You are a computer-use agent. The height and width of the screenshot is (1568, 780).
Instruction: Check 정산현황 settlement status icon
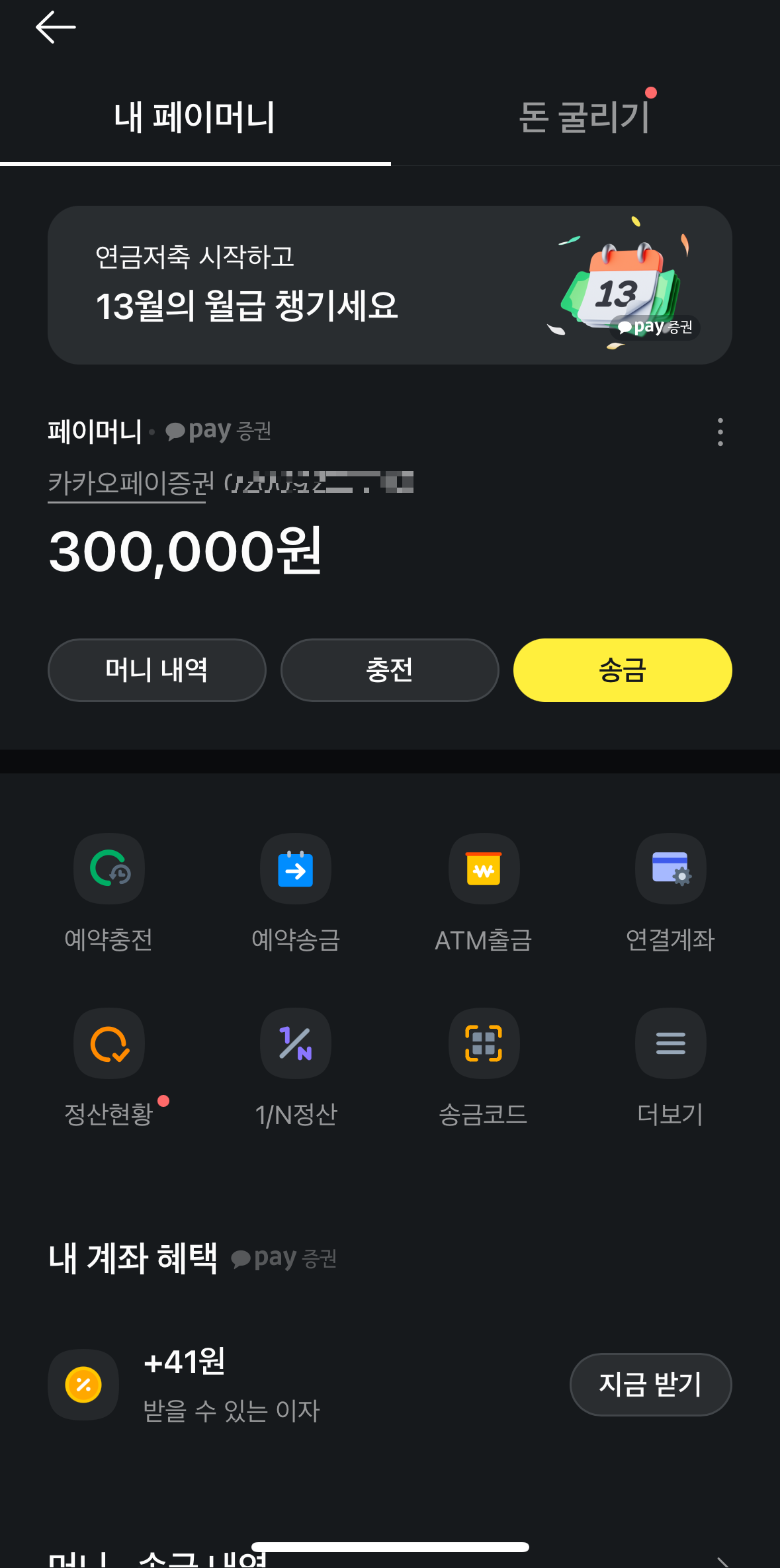109,1044
